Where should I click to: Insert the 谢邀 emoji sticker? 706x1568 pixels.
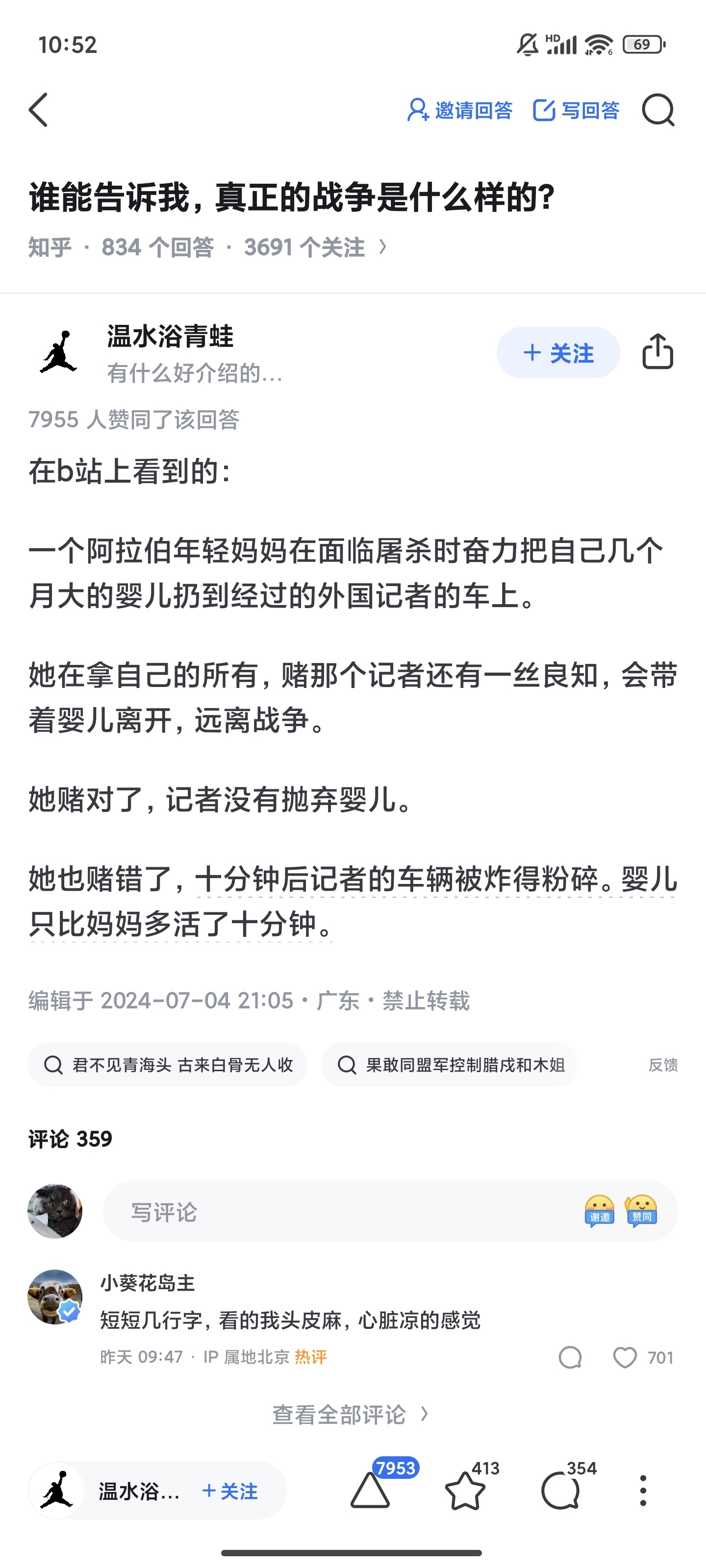600,1211
